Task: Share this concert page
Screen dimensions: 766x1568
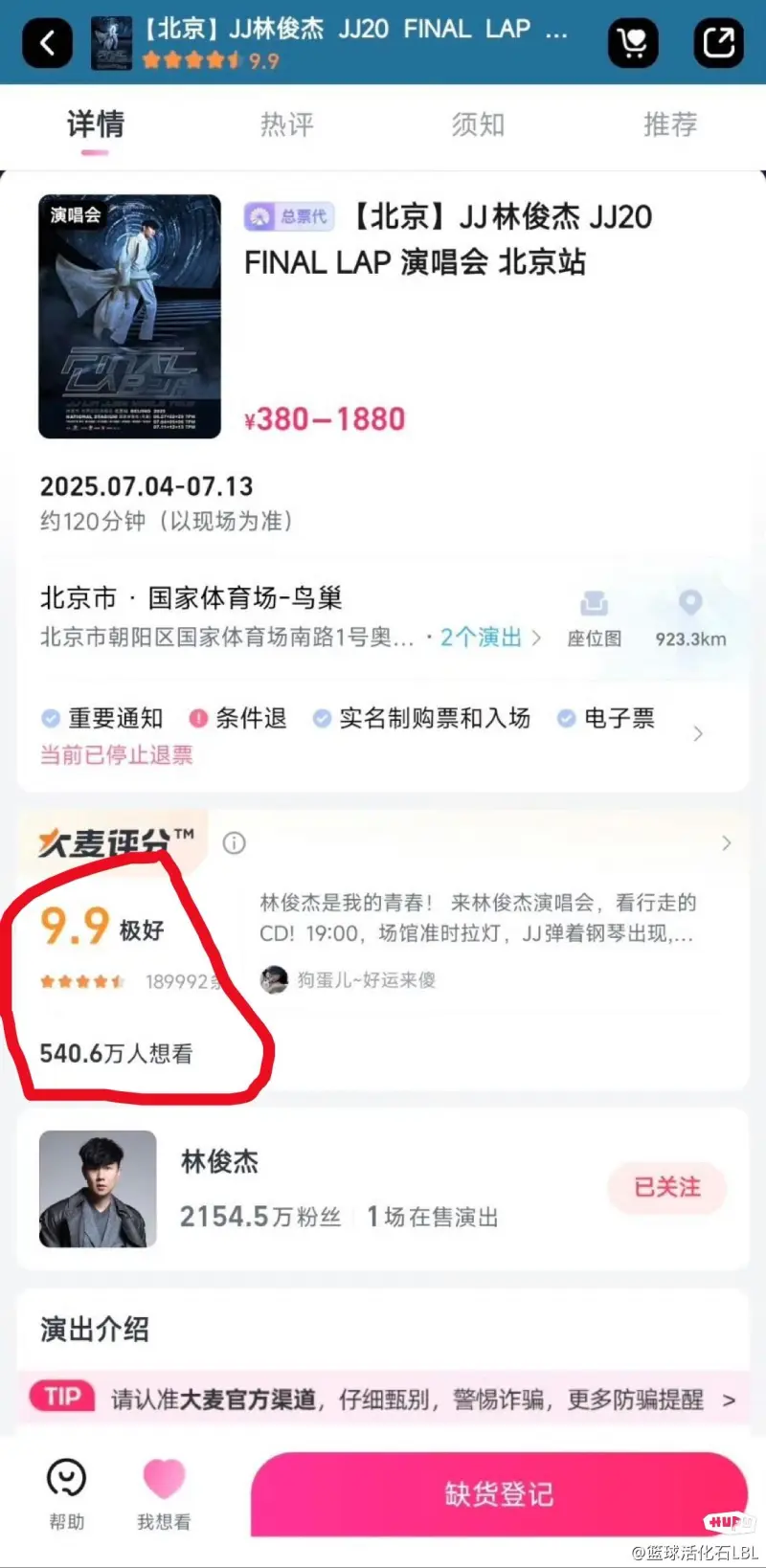Action: (x=718, y=43)
